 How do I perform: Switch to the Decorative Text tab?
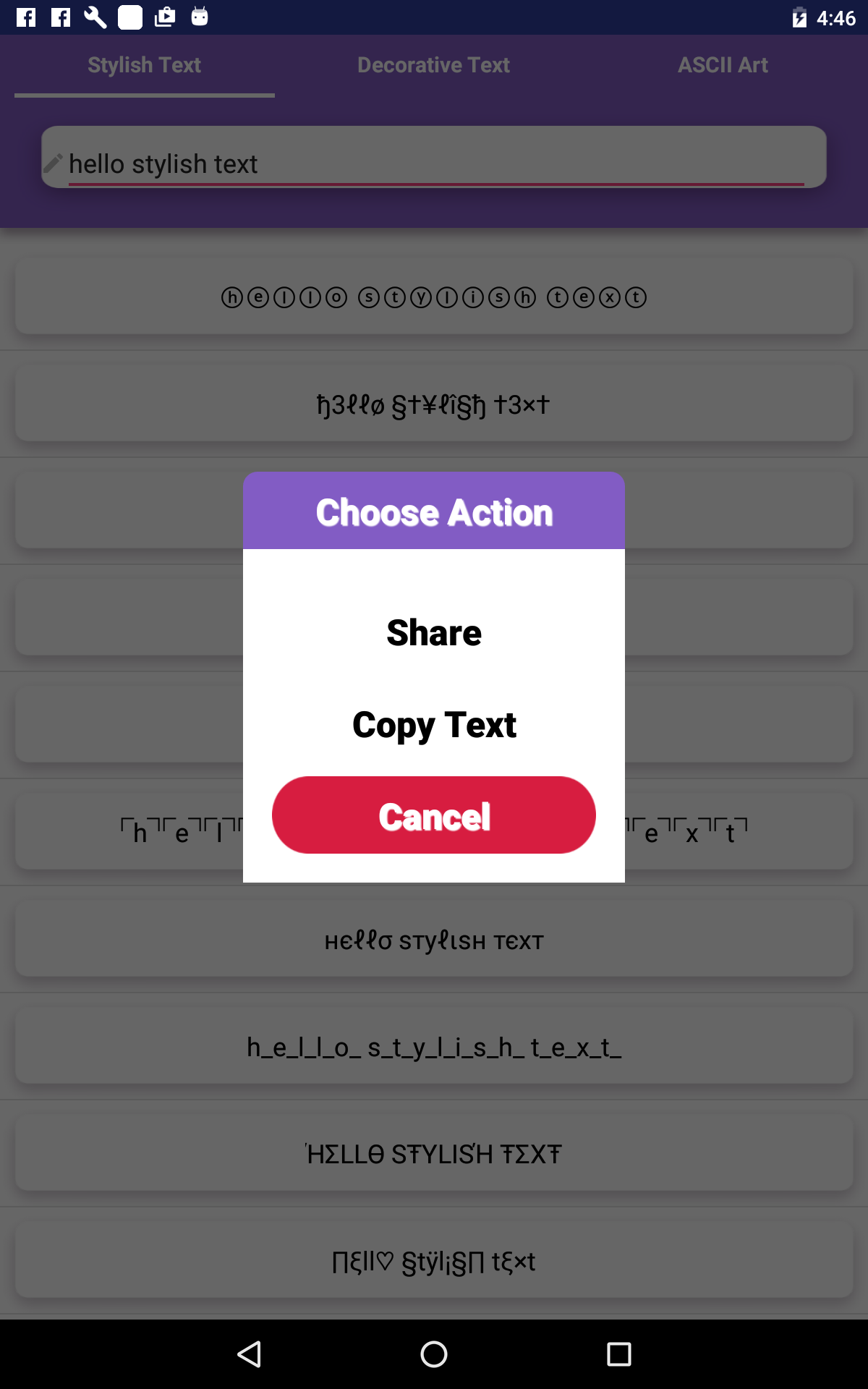pyautogui.click(x=434, y=65)
